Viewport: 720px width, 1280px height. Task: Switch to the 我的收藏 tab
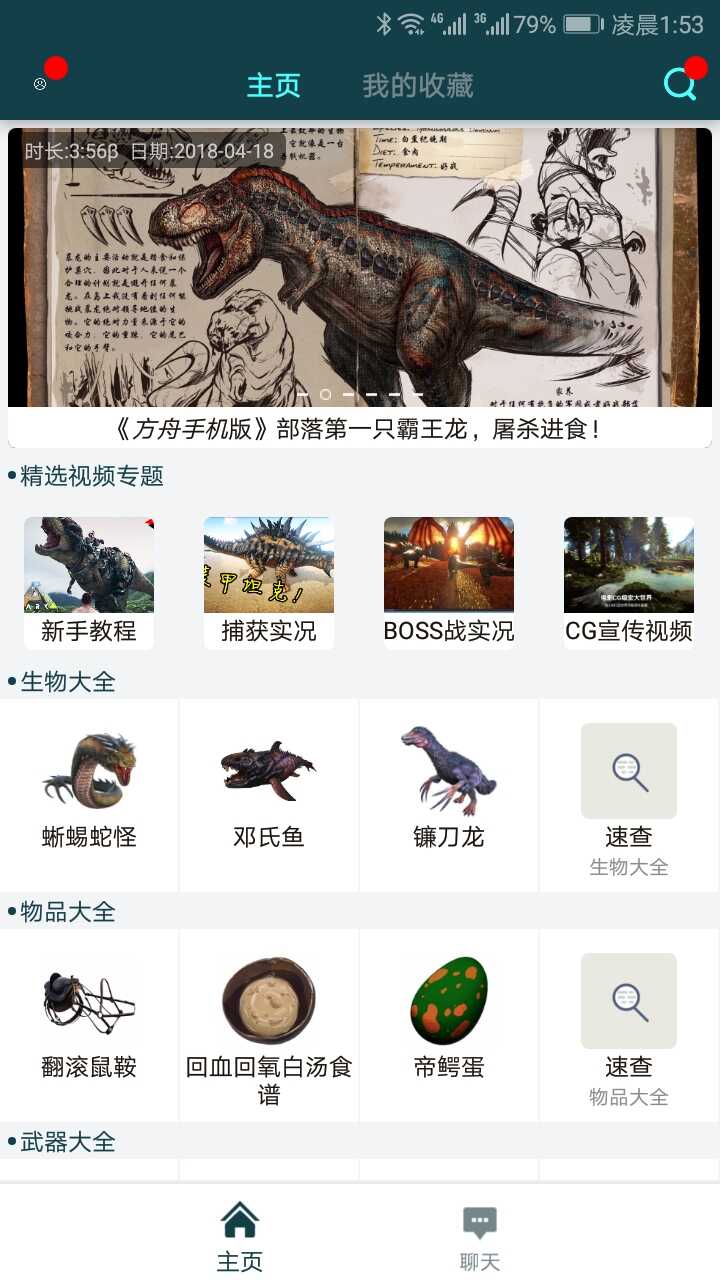(417, 86)
